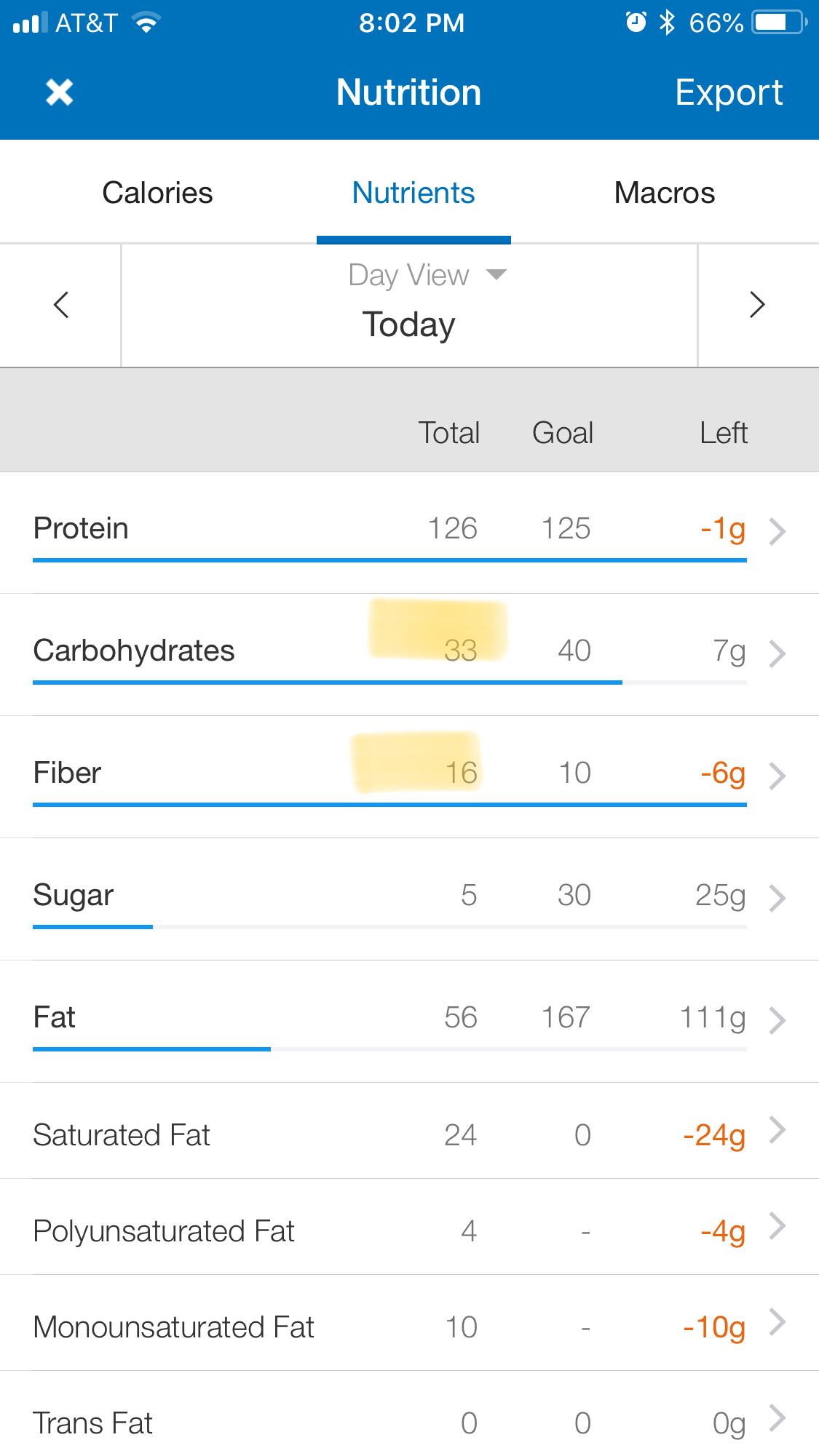This screenshot has width=819, height=1456.
Task: View Fiber nutrient details
Action: click(409, 777)
